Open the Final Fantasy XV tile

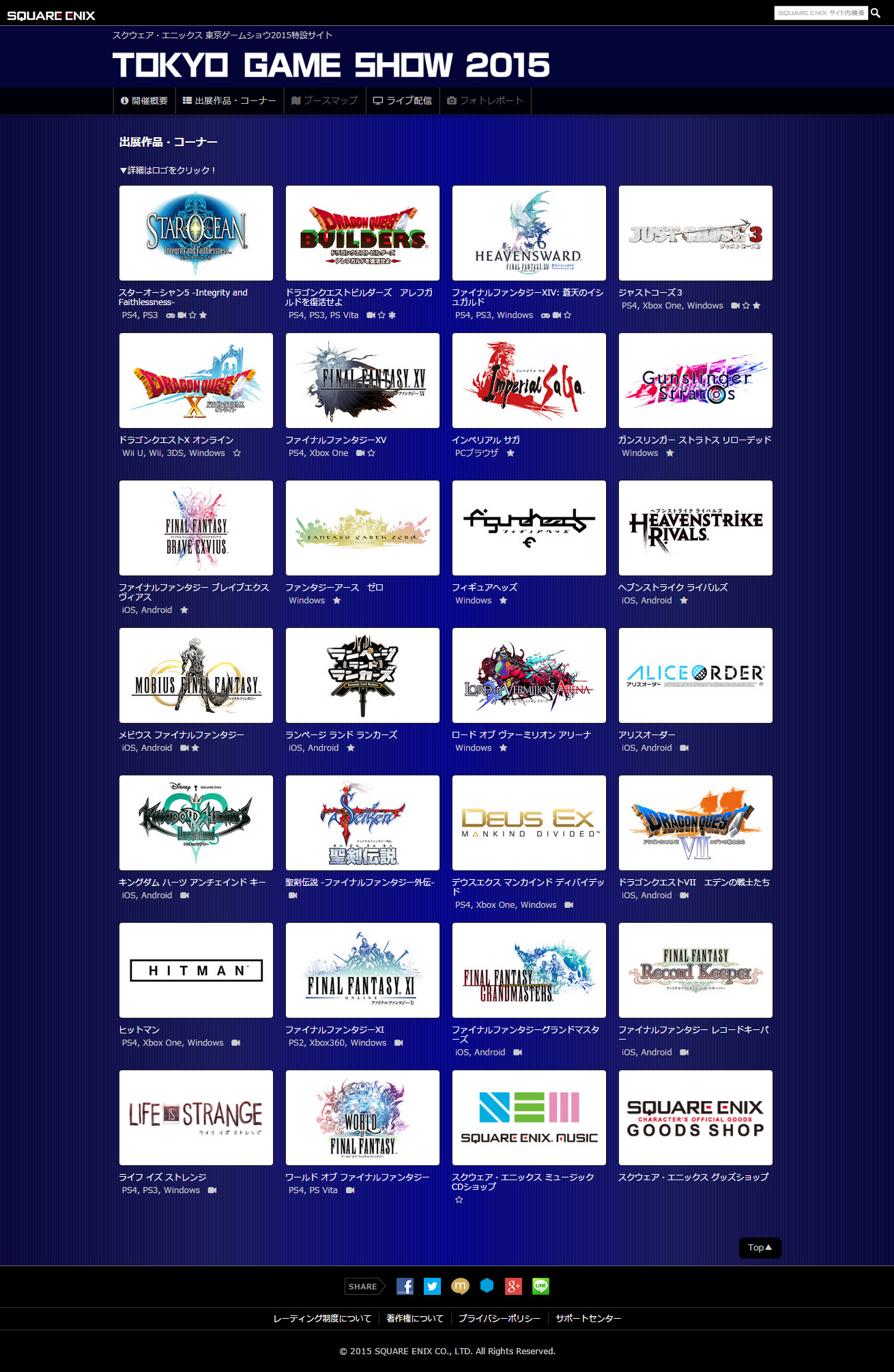362,380
